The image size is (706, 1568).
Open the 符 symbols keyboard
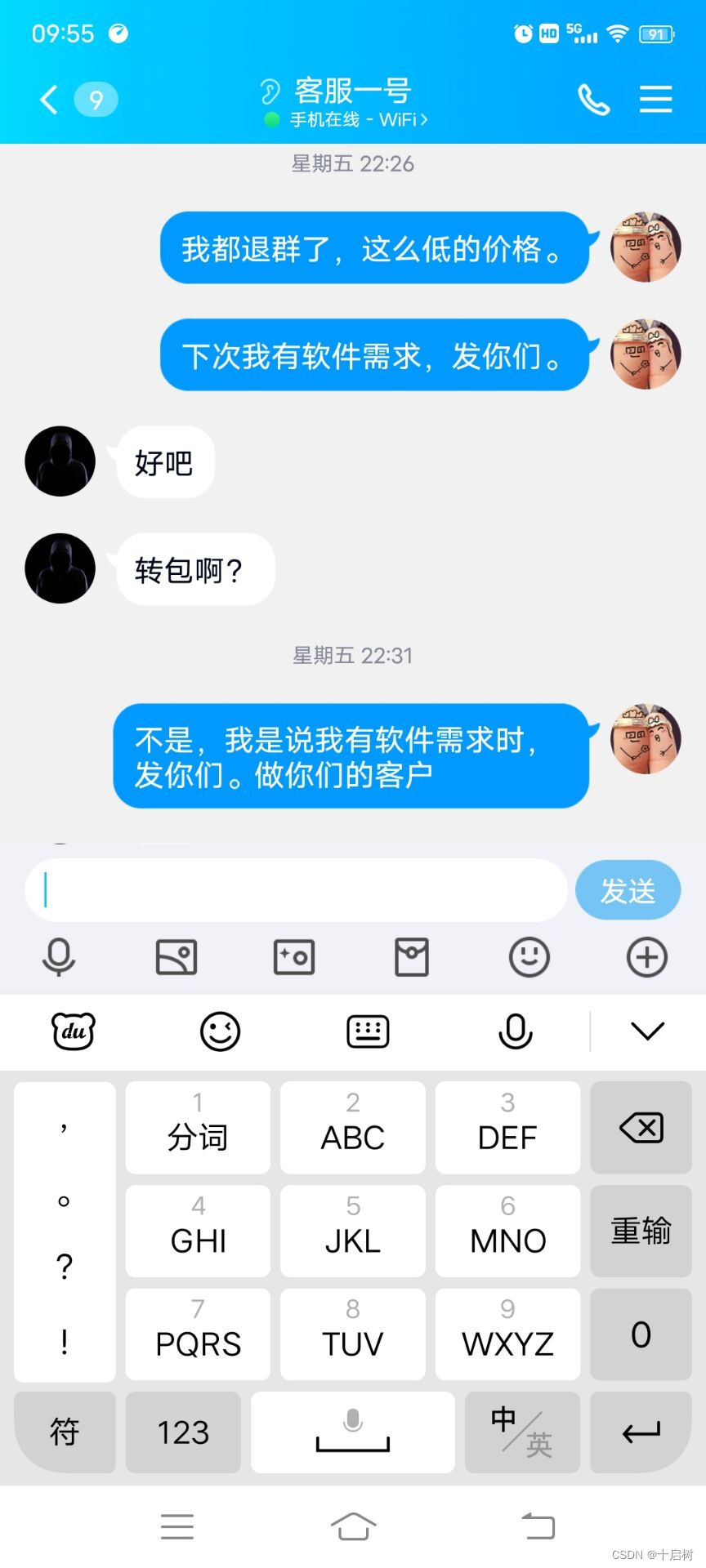pyautogui.click(x=65, y=1432)
